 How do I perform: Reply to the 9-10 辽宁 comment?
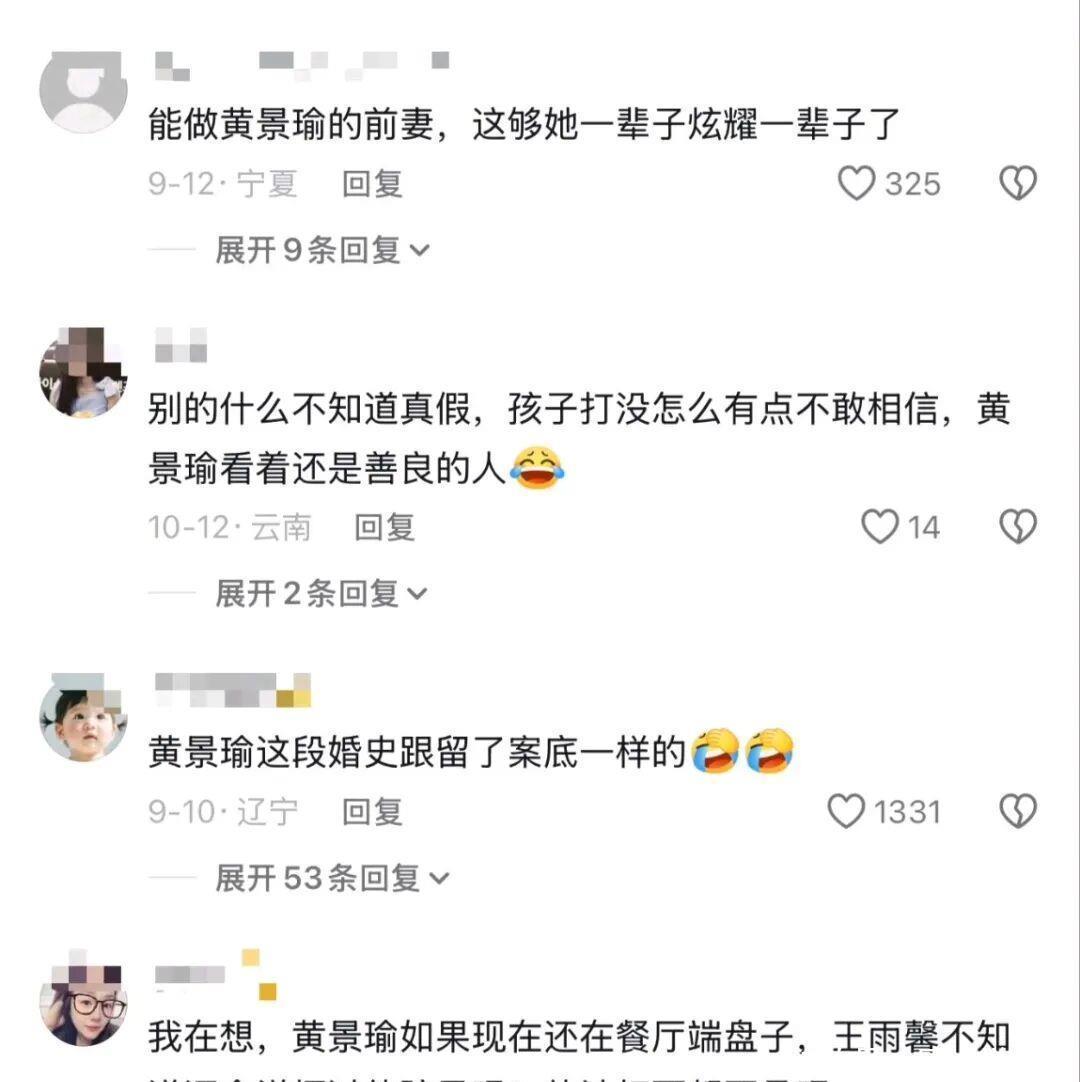tap(372, 811)
